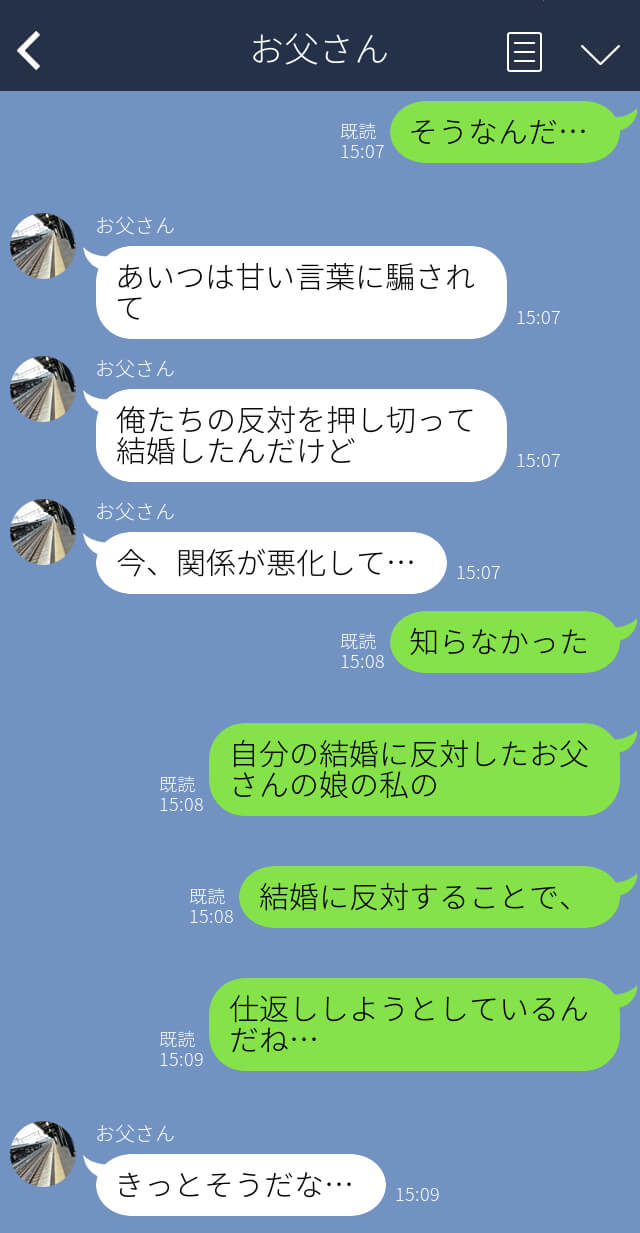The image size is (640, 1233).
Task: Open お父さん's avatar beside "きっとそうだな…"
Action: click(43, 1153)
